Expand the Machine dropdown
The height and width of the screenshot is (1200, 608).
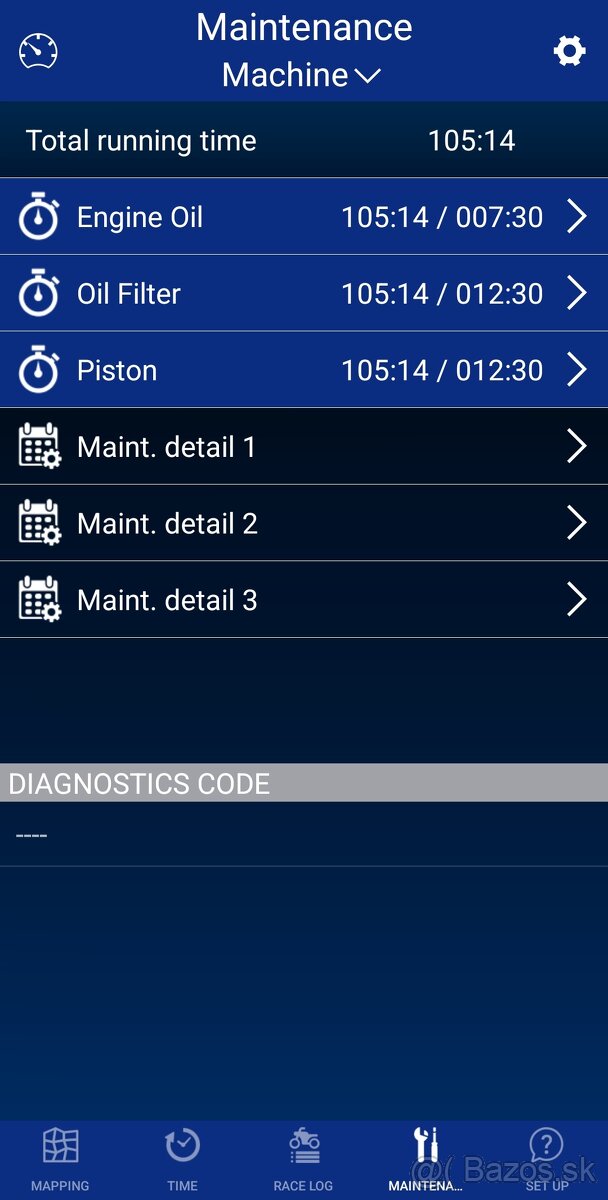click(302, 75)
